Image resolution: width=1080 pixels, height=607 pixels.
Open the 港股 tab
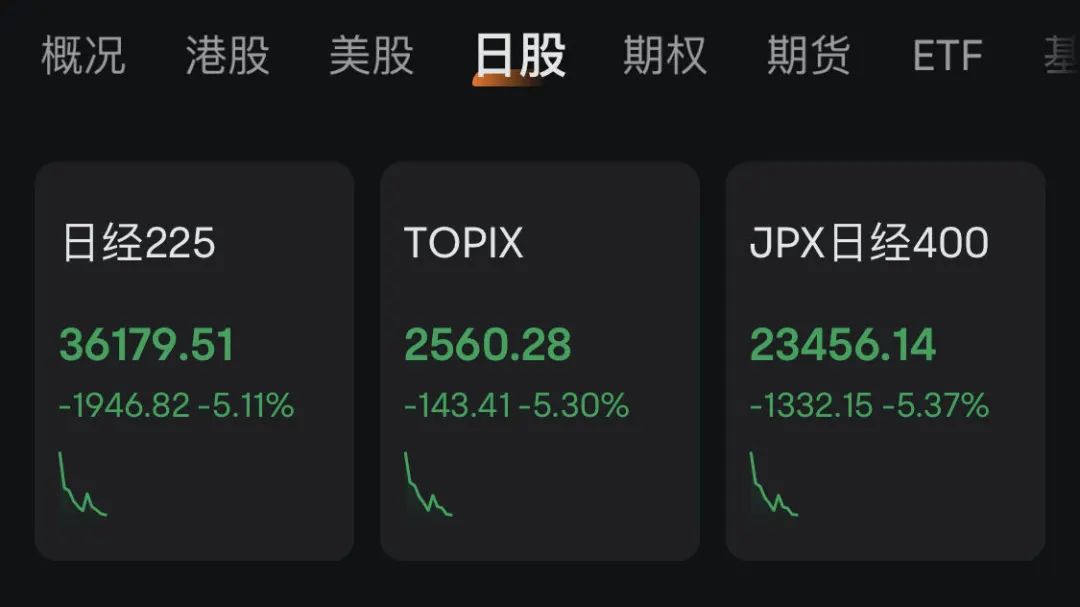(227, 55)
